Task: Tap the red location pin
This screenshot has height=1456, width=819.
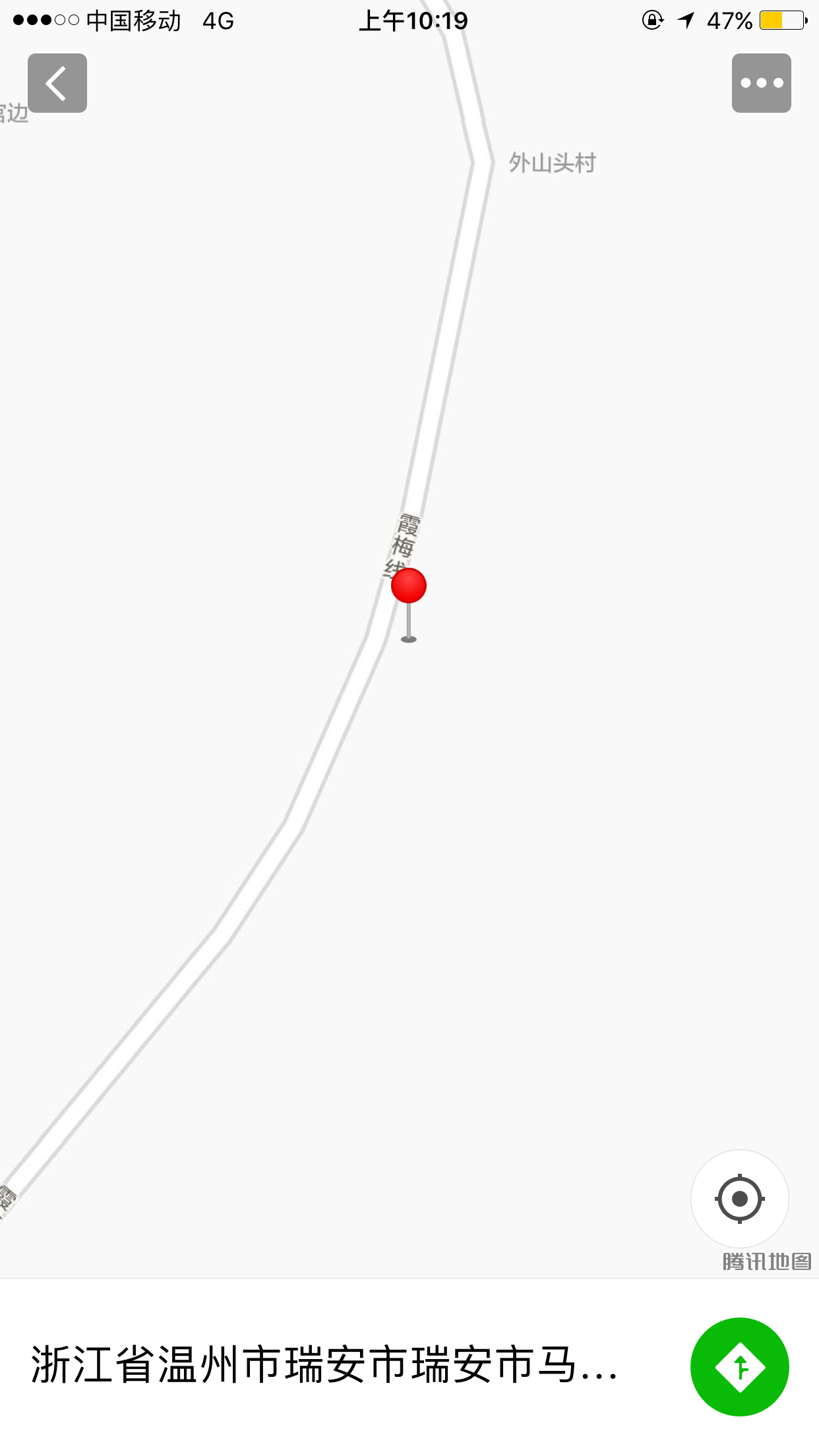Action: (409, 587)
